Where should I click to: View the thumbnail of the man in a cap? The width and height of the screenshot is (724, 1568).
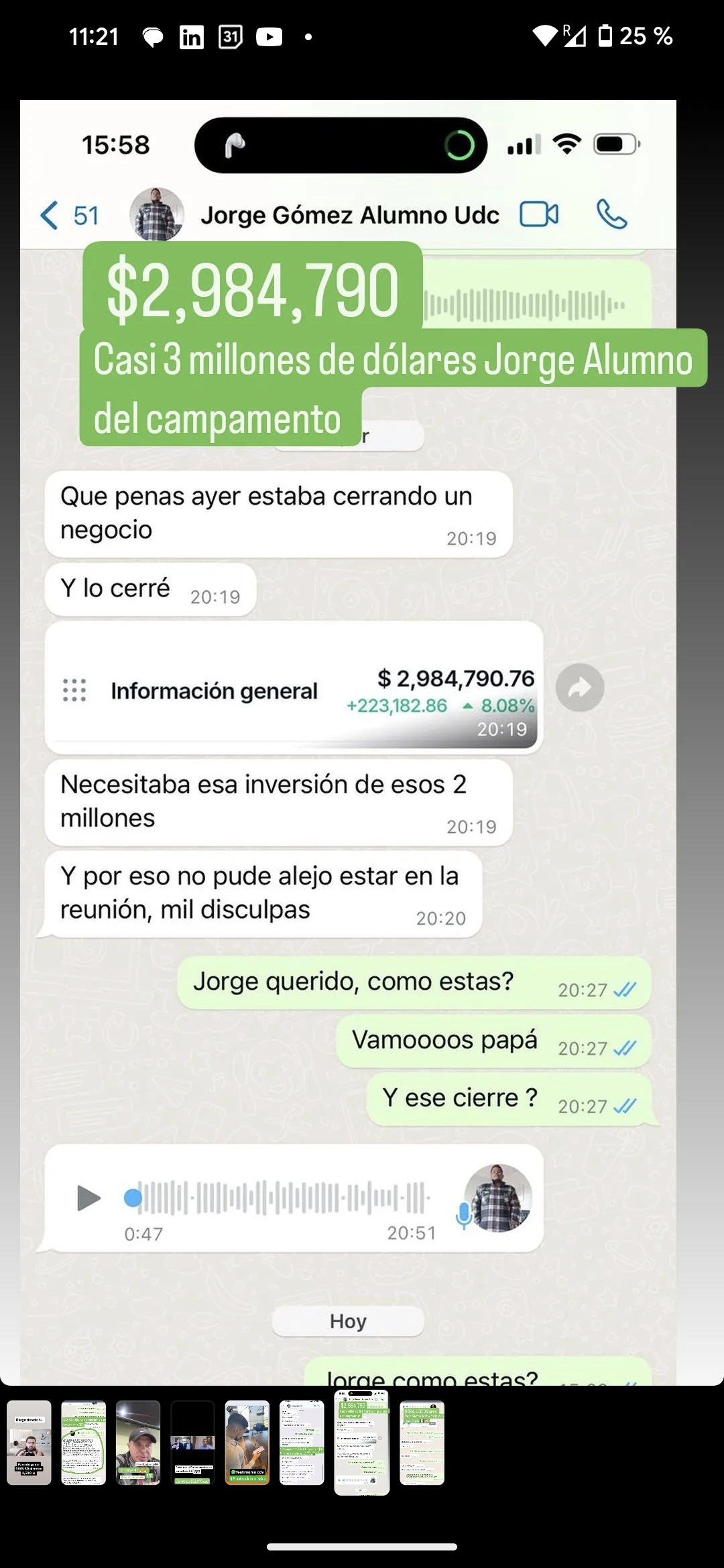[x=138, y=1443]
